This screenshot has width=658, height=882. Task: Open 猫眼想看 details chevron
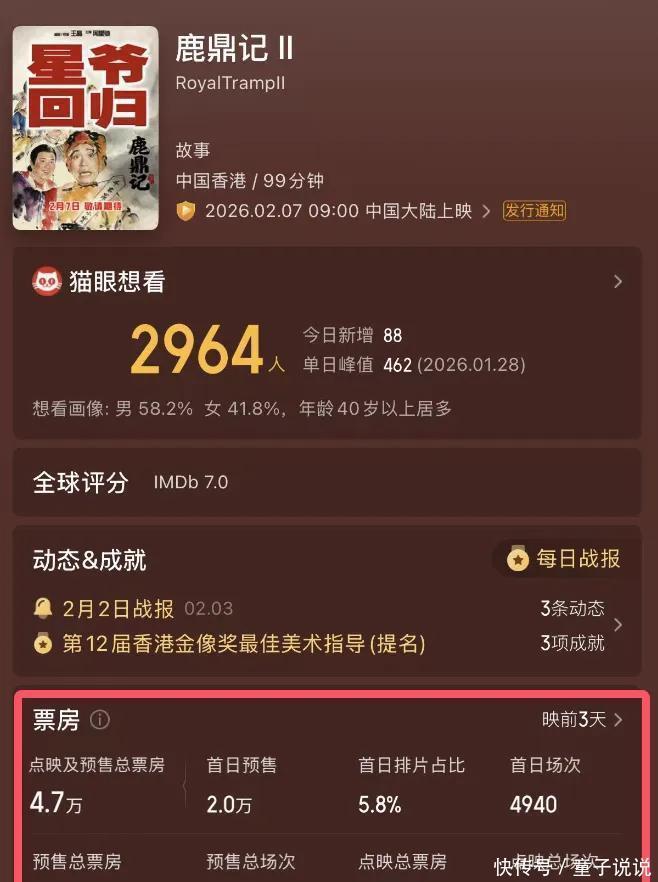coord(618,282)
